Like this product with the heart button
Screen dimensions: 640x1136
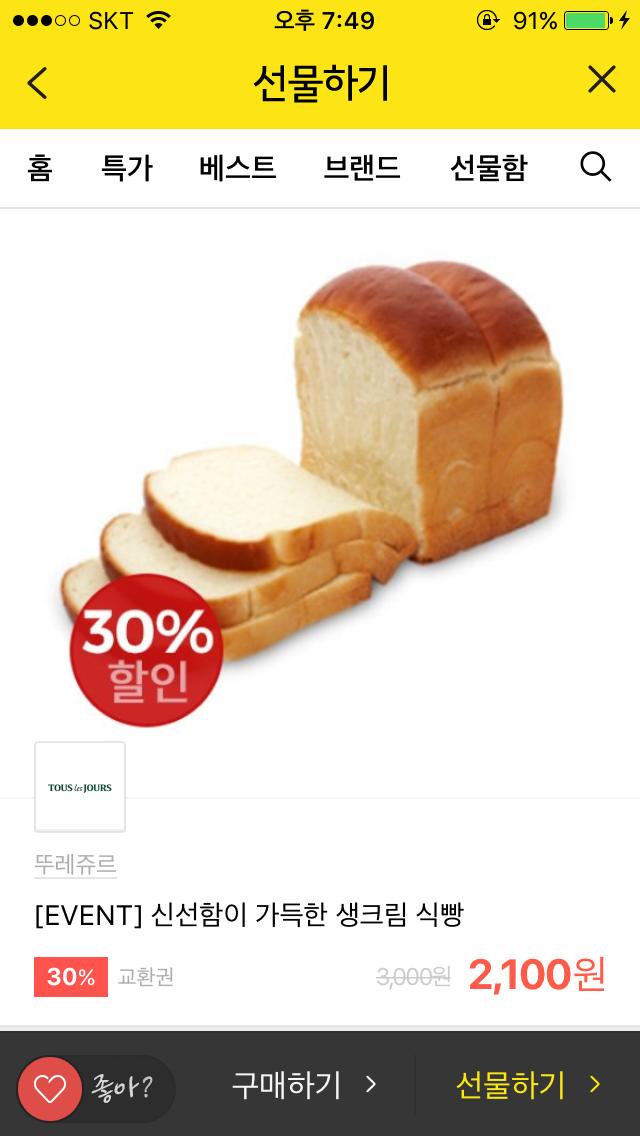50,1087
